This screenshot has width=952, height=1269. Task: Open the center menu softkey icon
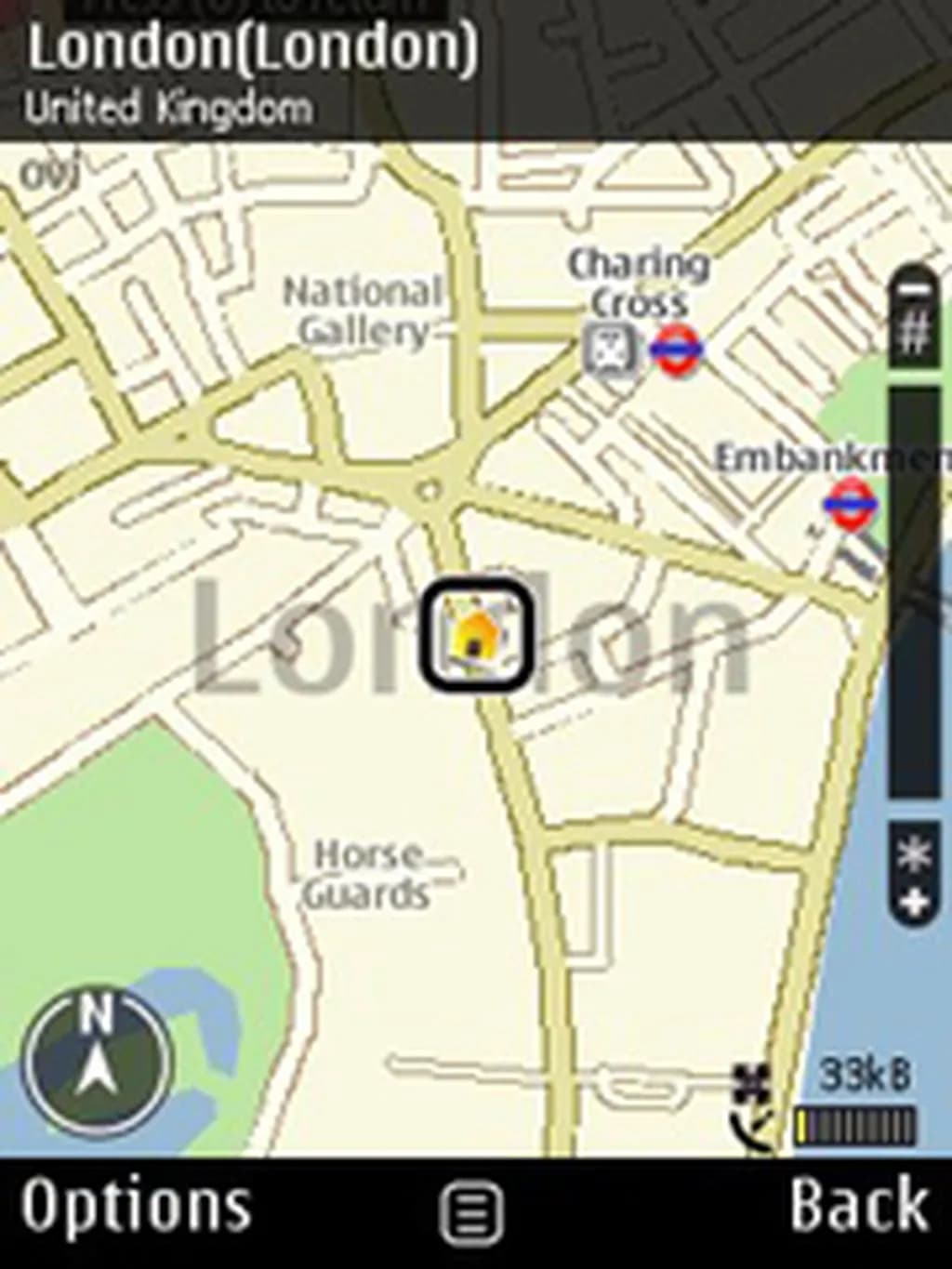point(472,1211)
